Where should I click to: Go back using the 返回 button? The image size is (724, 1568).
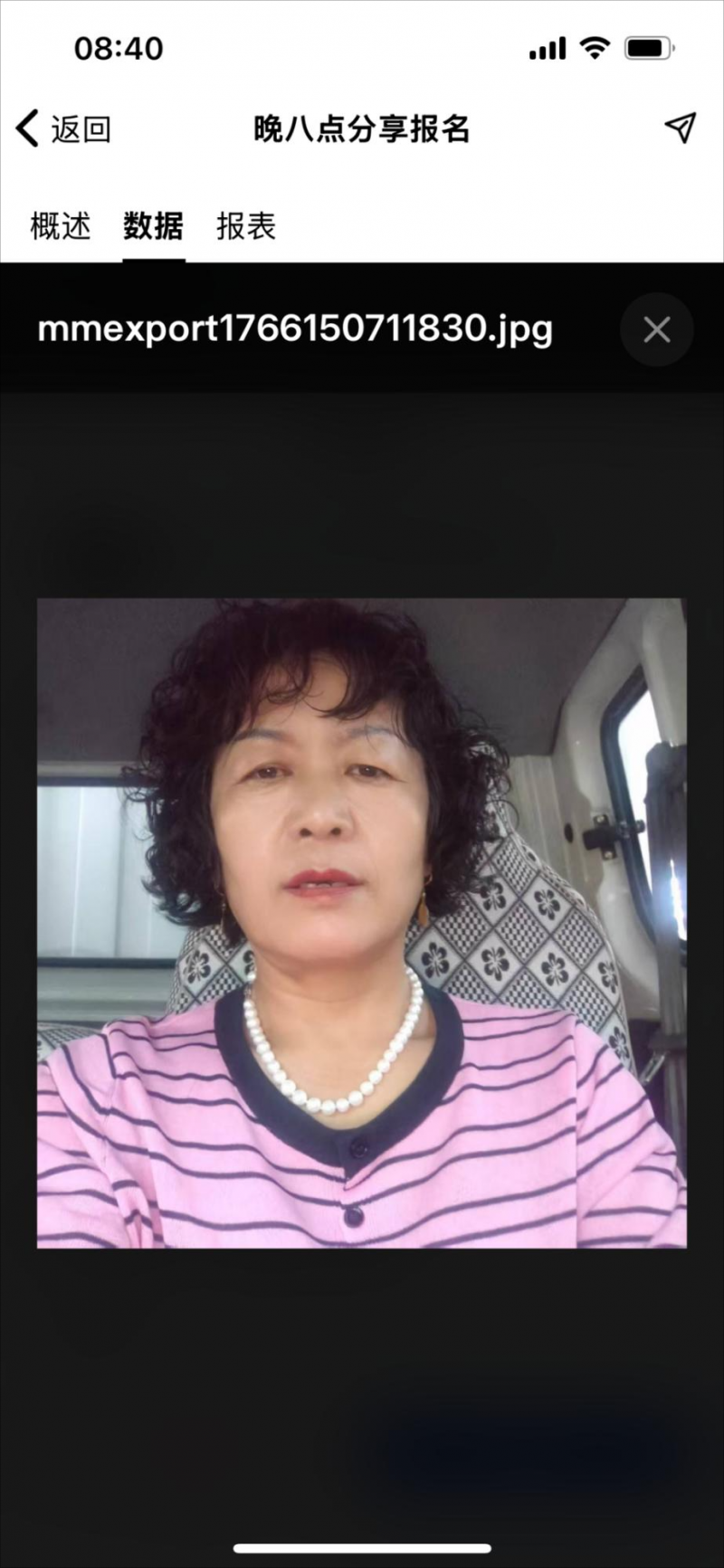click(63, 129)
